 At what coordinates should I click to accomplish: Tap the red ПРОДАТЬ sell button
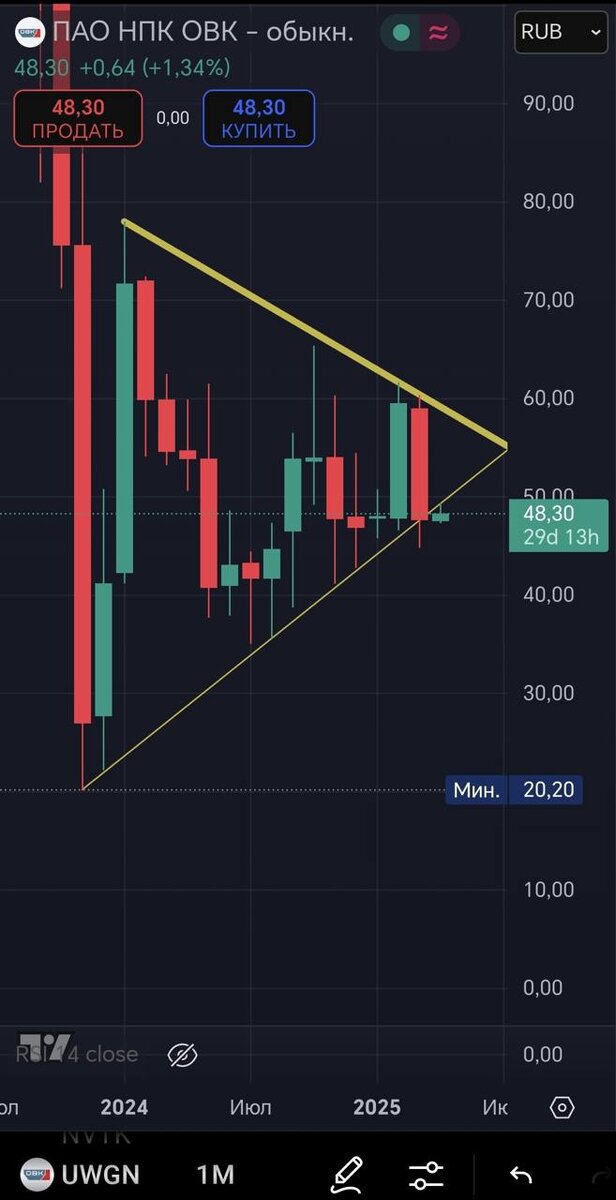(x=78, y=118)
